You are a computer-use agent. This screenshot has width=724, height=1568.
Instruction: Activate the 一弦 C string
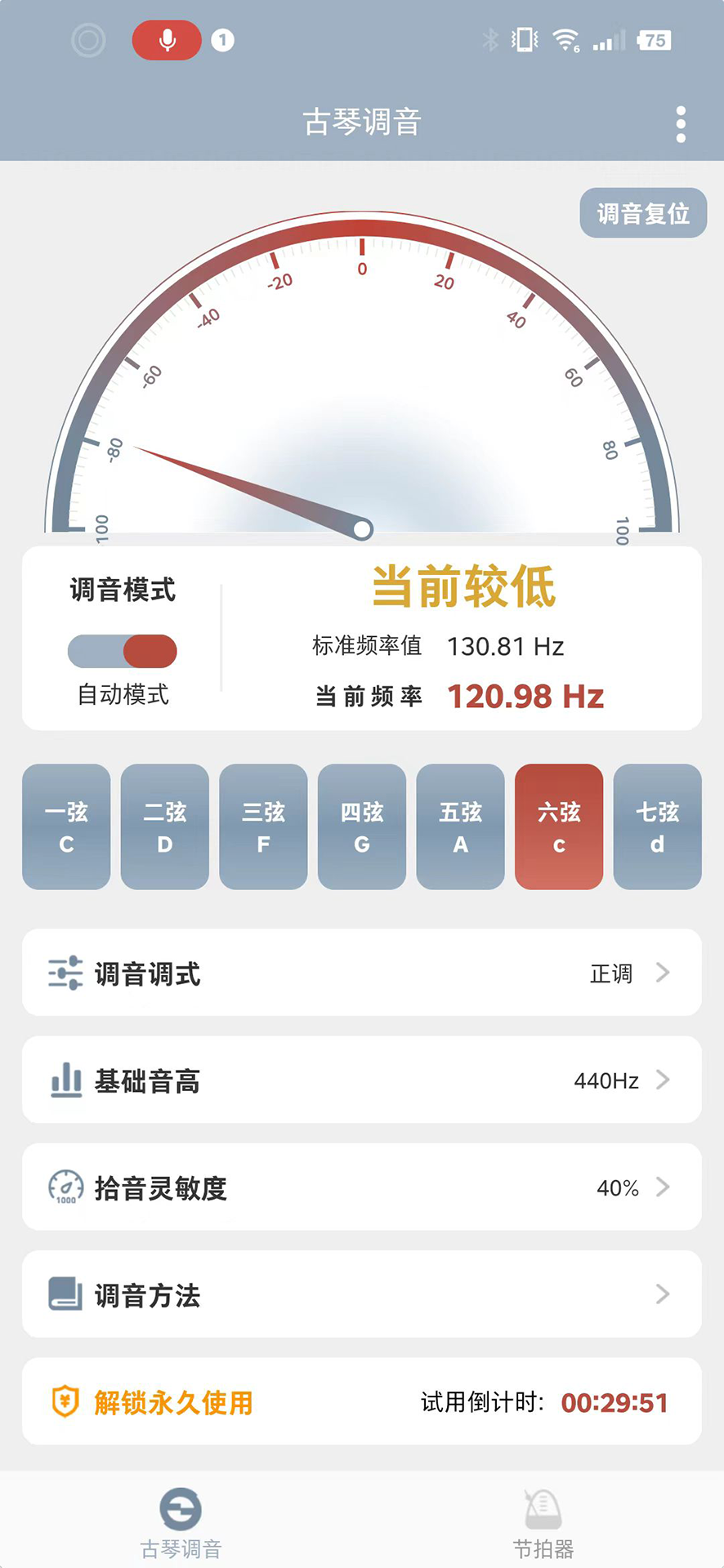pos(65,826)
